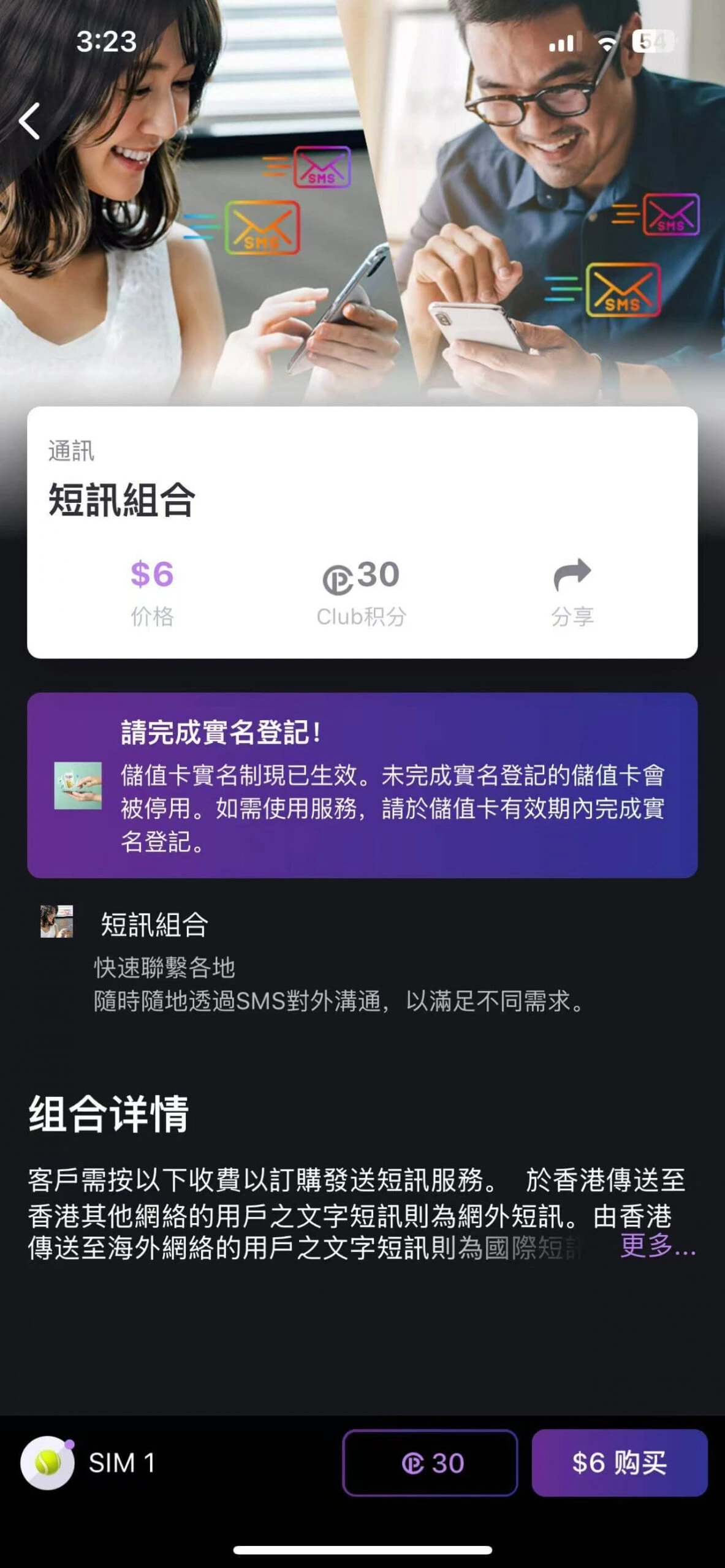The height and width of the screenshot is (1568, 725).
Task: Share the 短訊組合 package
Action: coord(572,591)
